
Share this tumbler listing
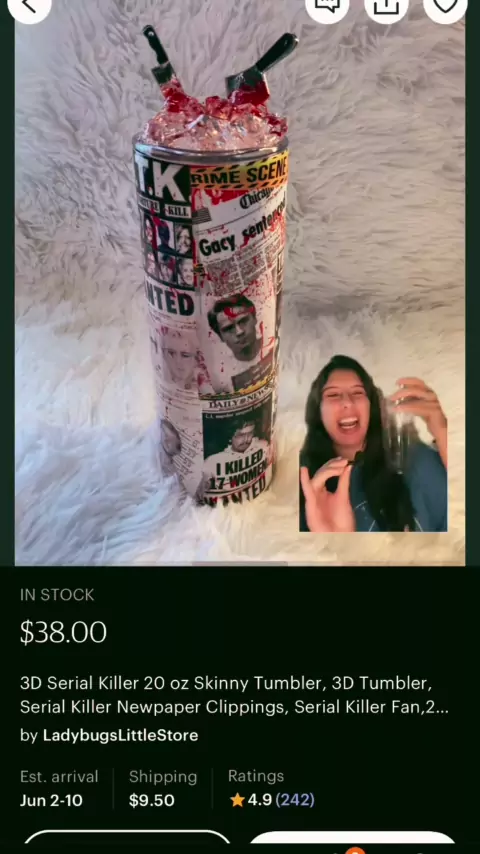click(386, 7)
